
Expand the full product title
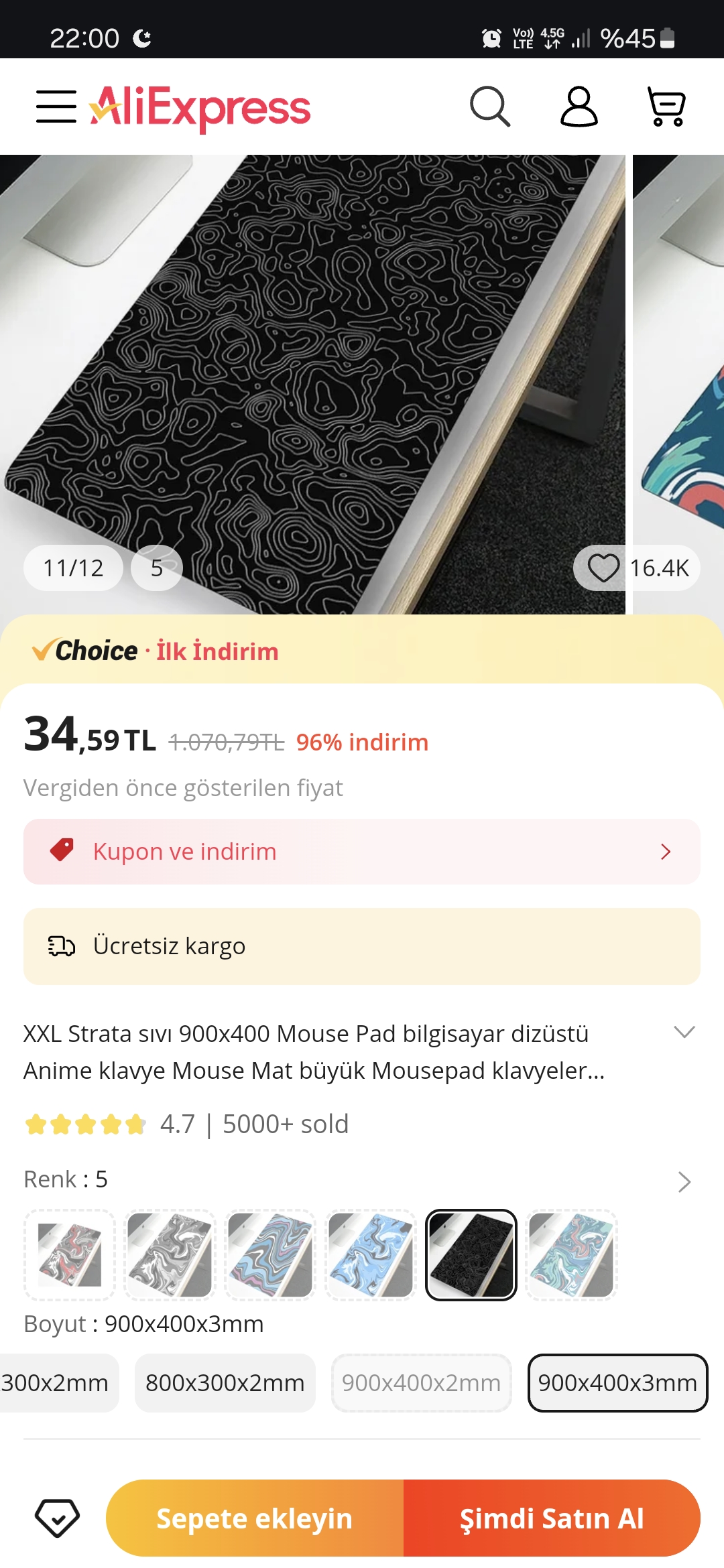pyautogui.click(x=684, y=1033)
